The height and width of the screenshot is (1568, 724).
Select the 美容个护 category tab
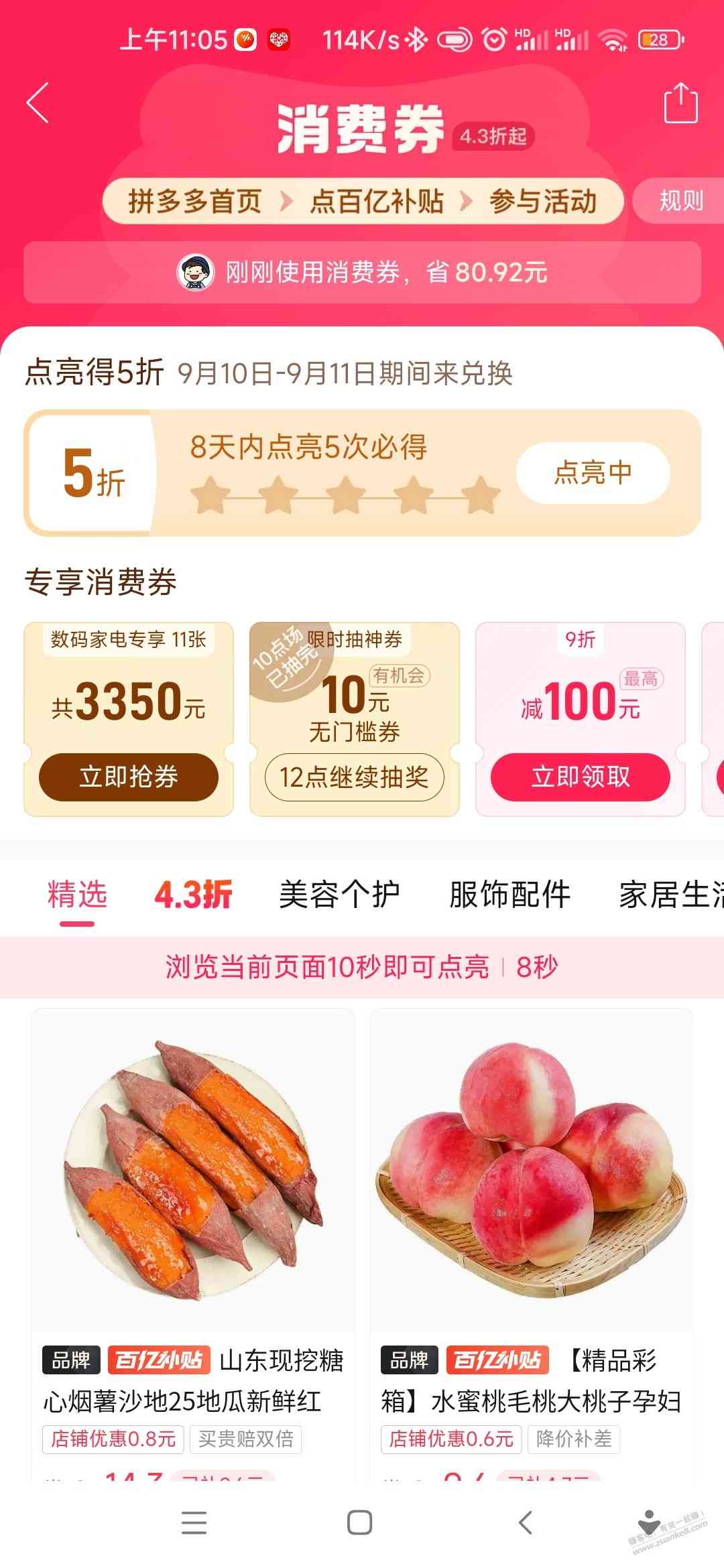pyautogui.click(x=339, y=895)
